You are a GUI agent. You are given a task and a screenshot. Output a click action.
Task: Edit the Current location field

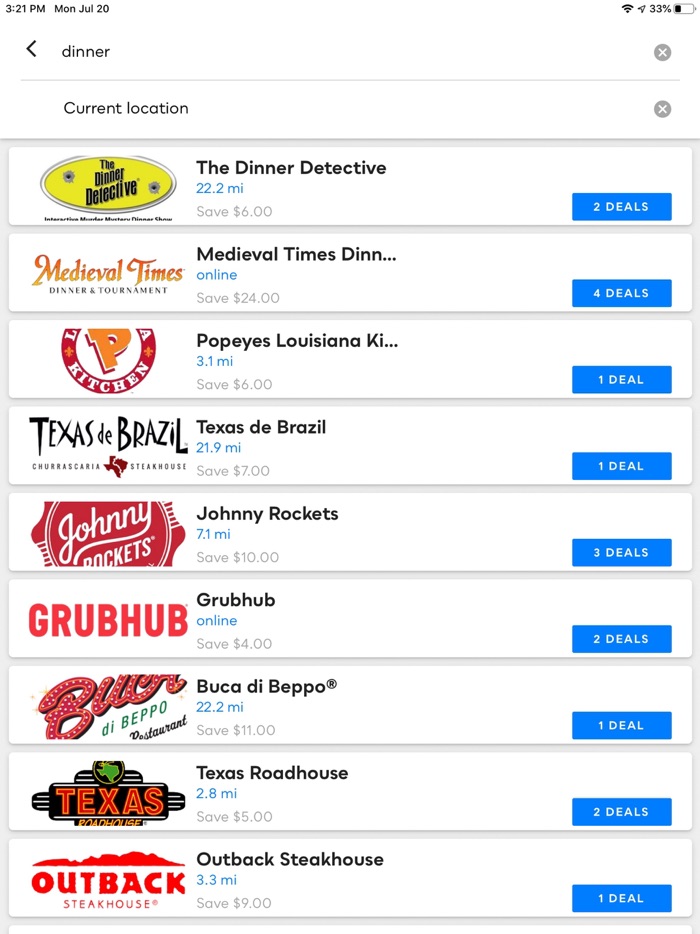[x=340, y=108]
